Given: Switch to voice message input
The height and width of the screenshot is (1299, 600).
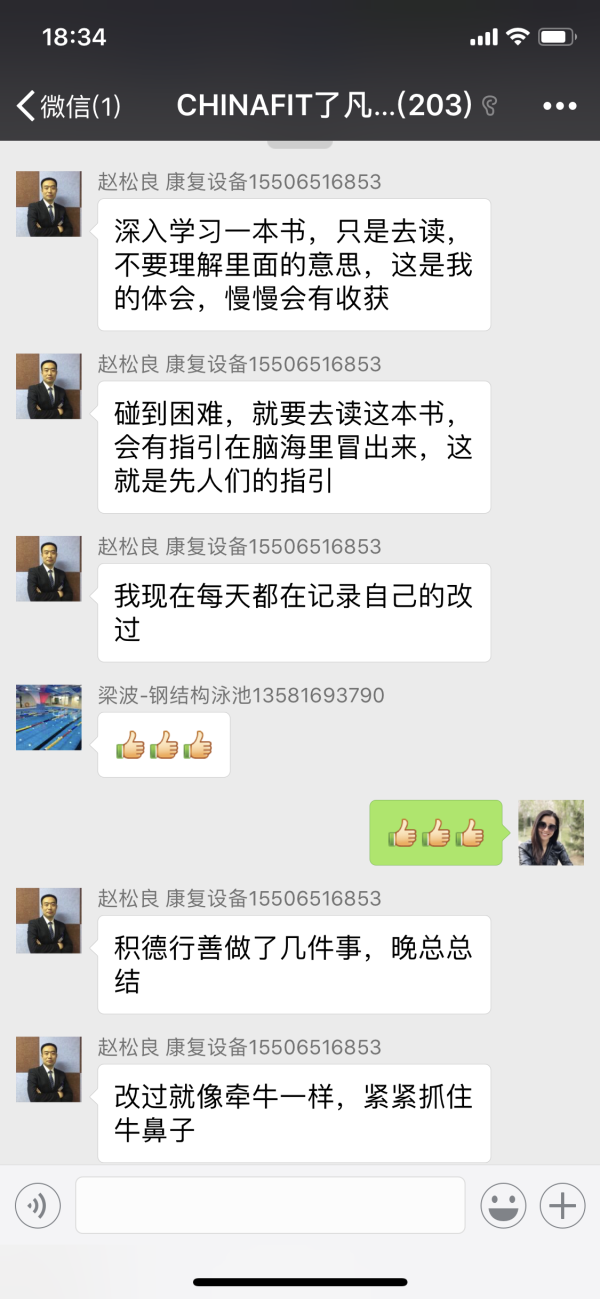Looking at the screenshot, I should click(x=38, y=1206).
